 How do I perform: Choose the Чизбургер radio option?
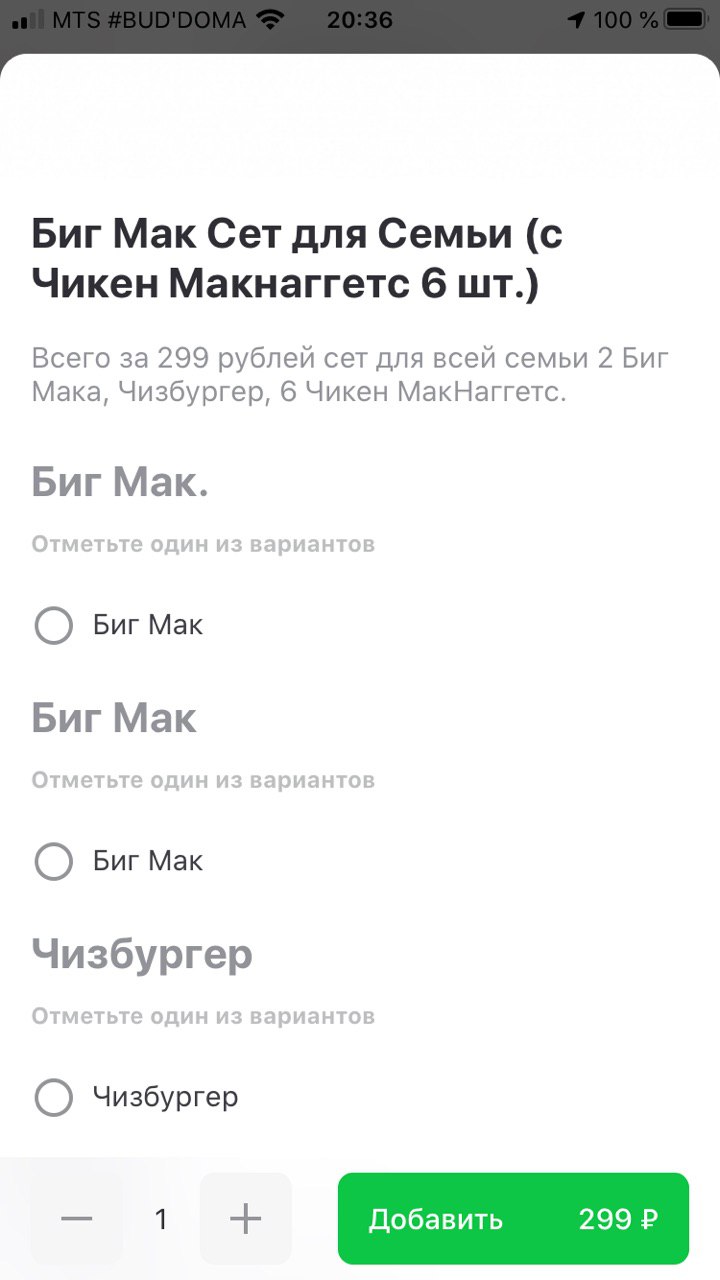pos(54,1097)
